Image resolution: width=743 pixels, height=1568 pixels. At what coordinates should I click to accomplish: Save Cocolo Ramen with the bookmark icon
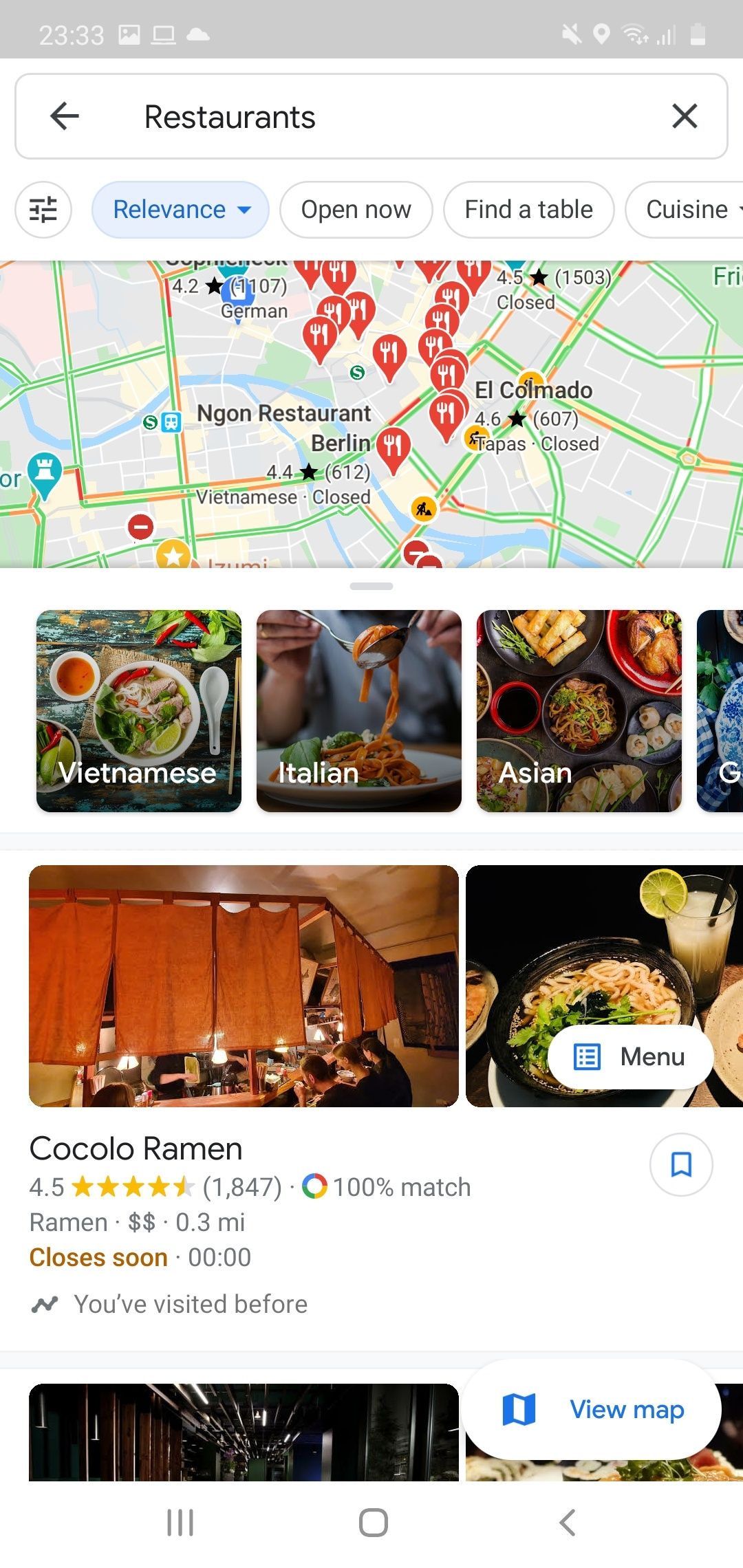click(x=681, y=1164)
